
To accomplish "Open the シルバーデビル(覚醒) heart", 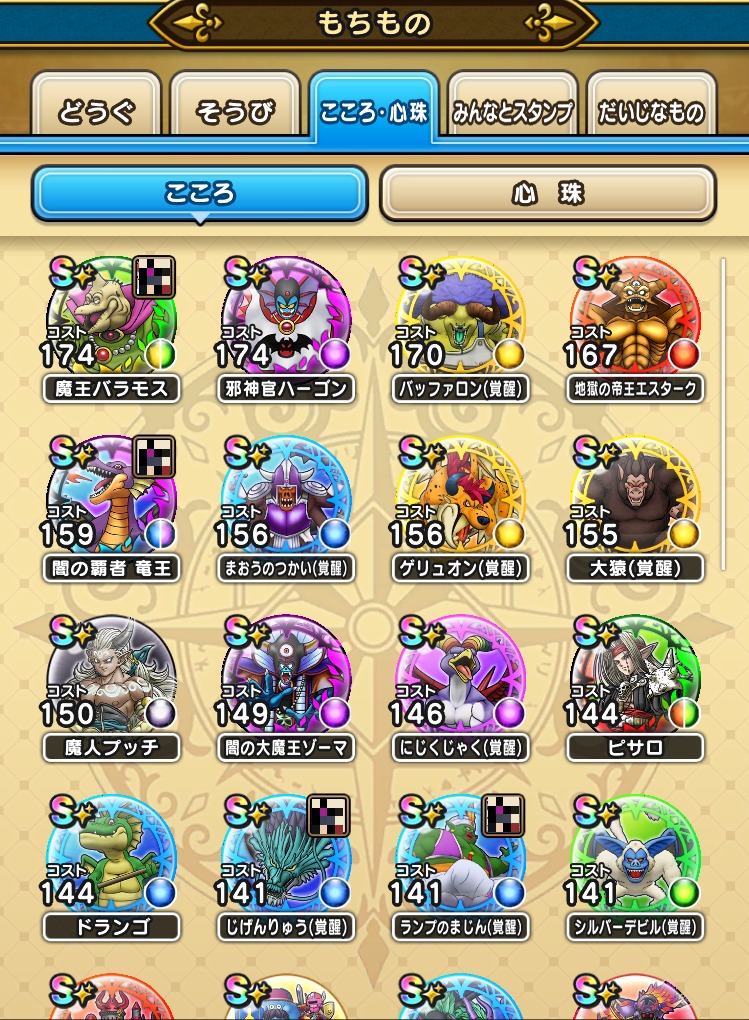I will pyautogui.click(x=635, y=860).
